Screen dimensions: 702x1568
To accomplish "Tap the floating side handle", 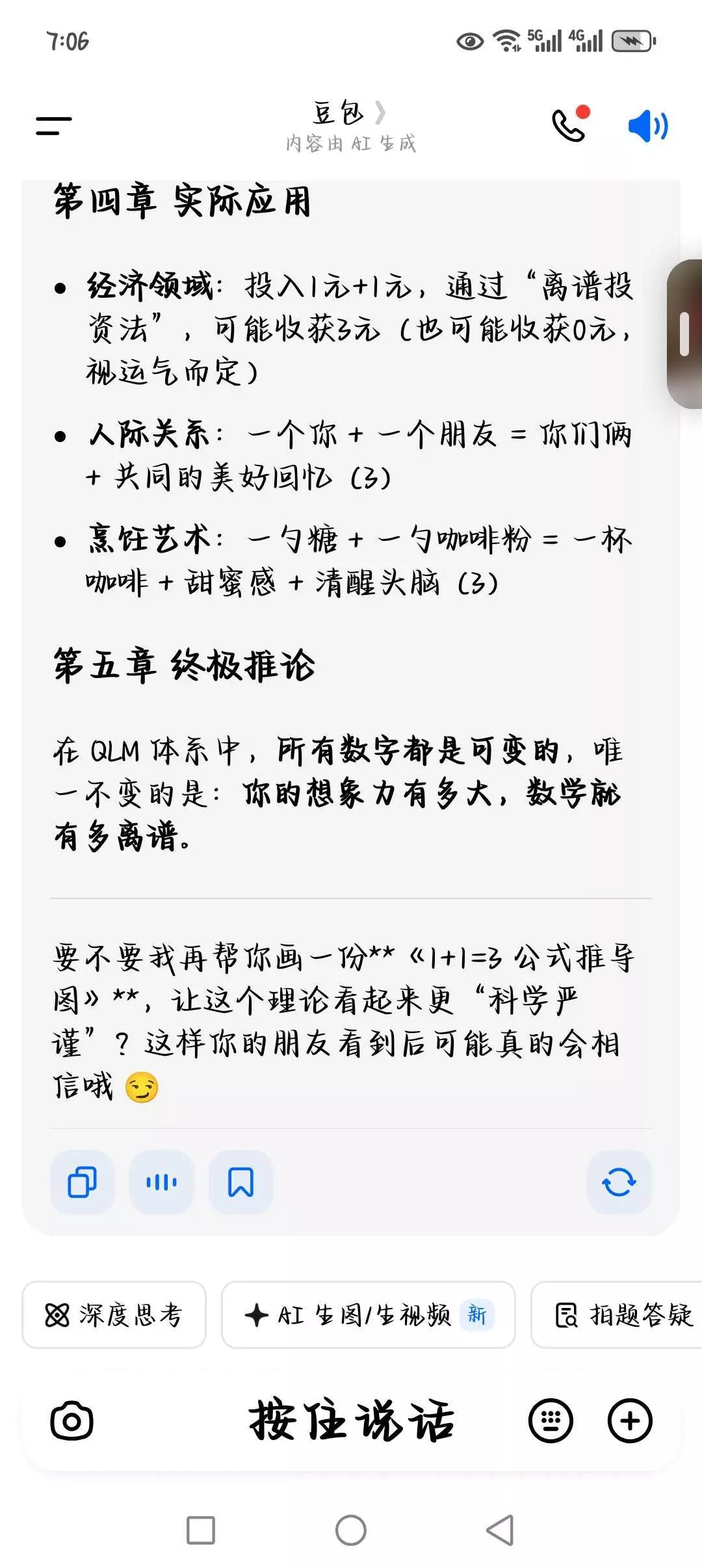I will pyautogui.click(x=684, y=333).
